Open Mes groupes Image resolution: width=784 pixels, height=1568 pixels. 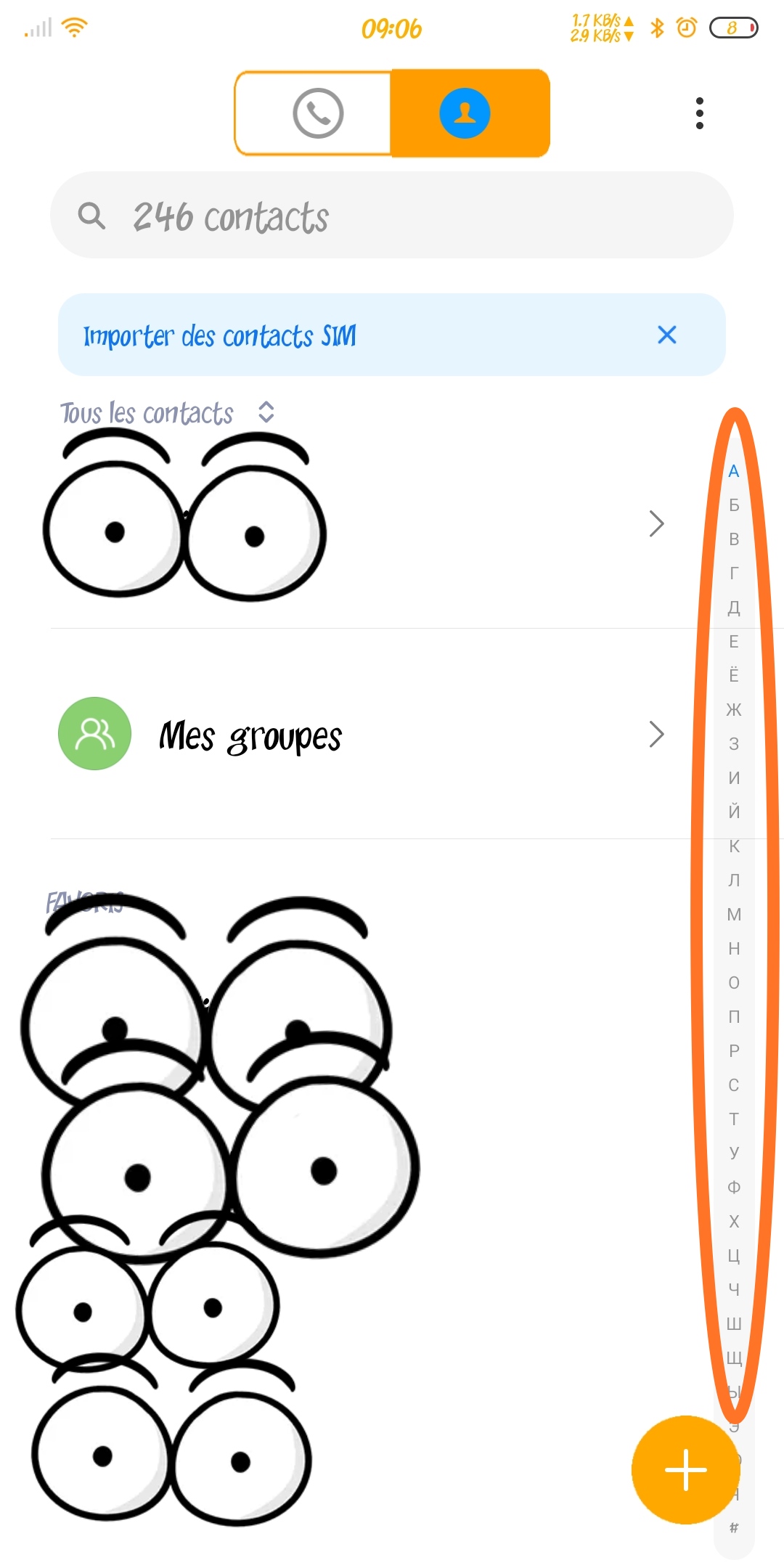click(x=363, y=735)
